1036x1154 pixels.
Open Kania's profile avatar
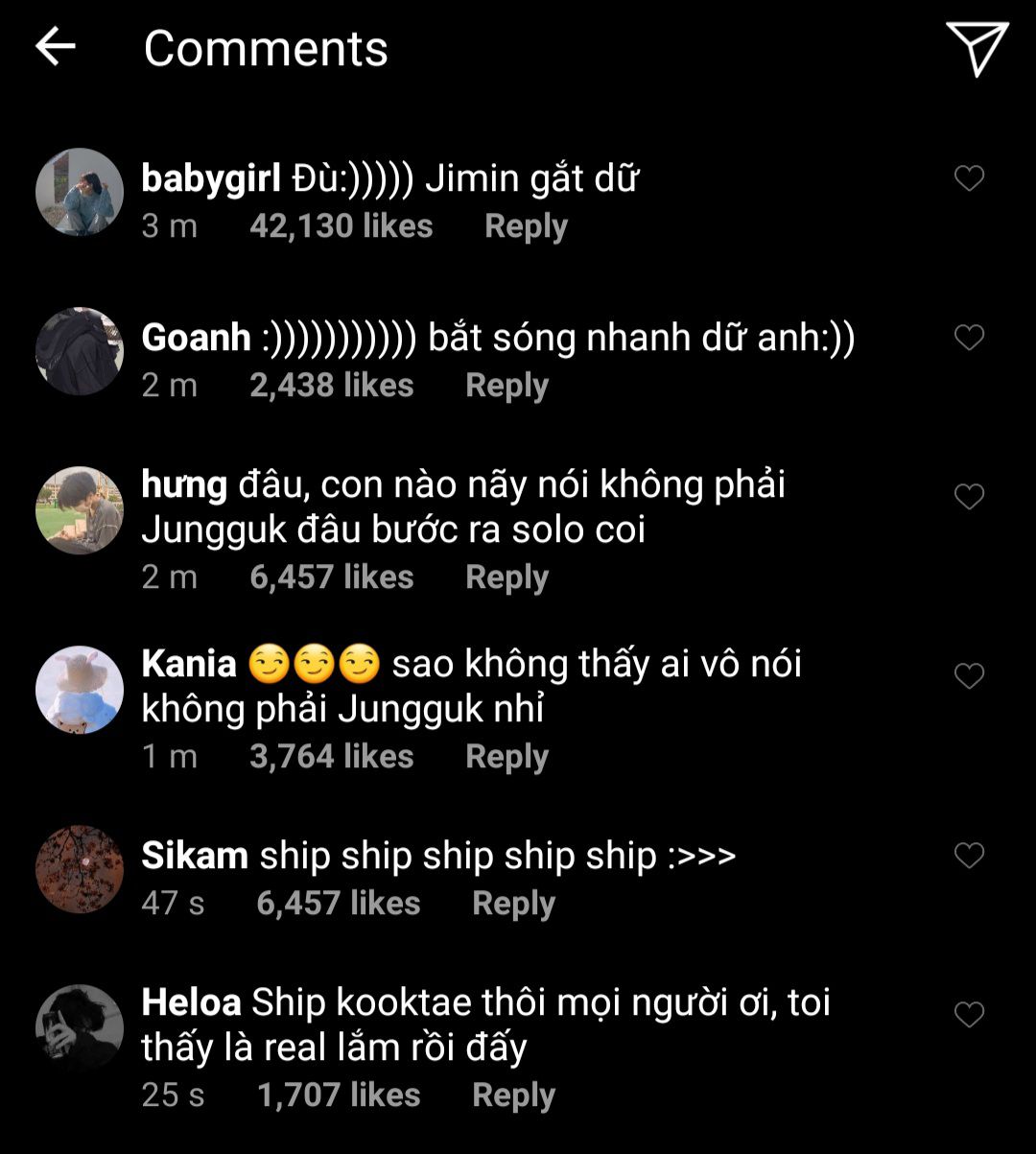point(80,690)
